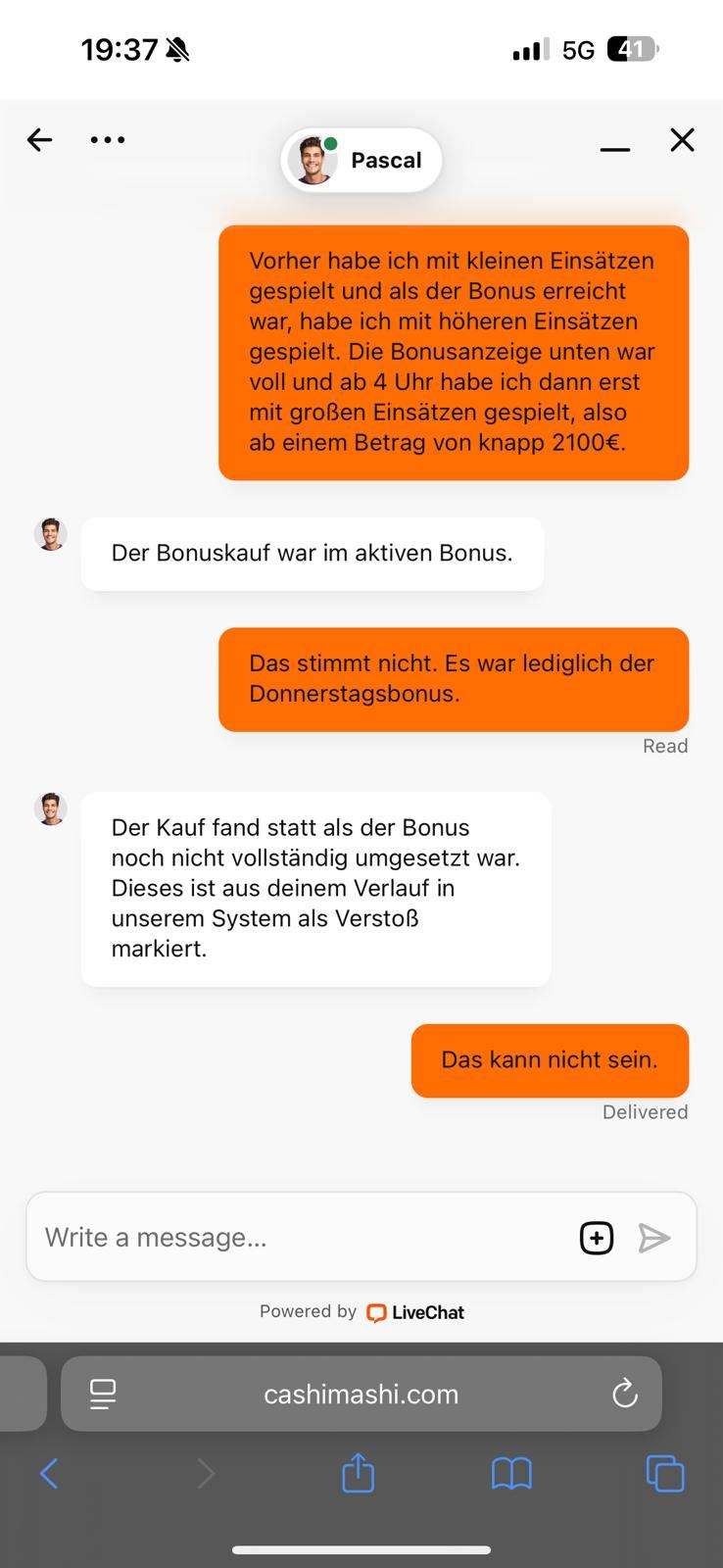The image size is (723, 1568).
Task: Open the LiveChat powered-by link
Action: (415, 1312)
